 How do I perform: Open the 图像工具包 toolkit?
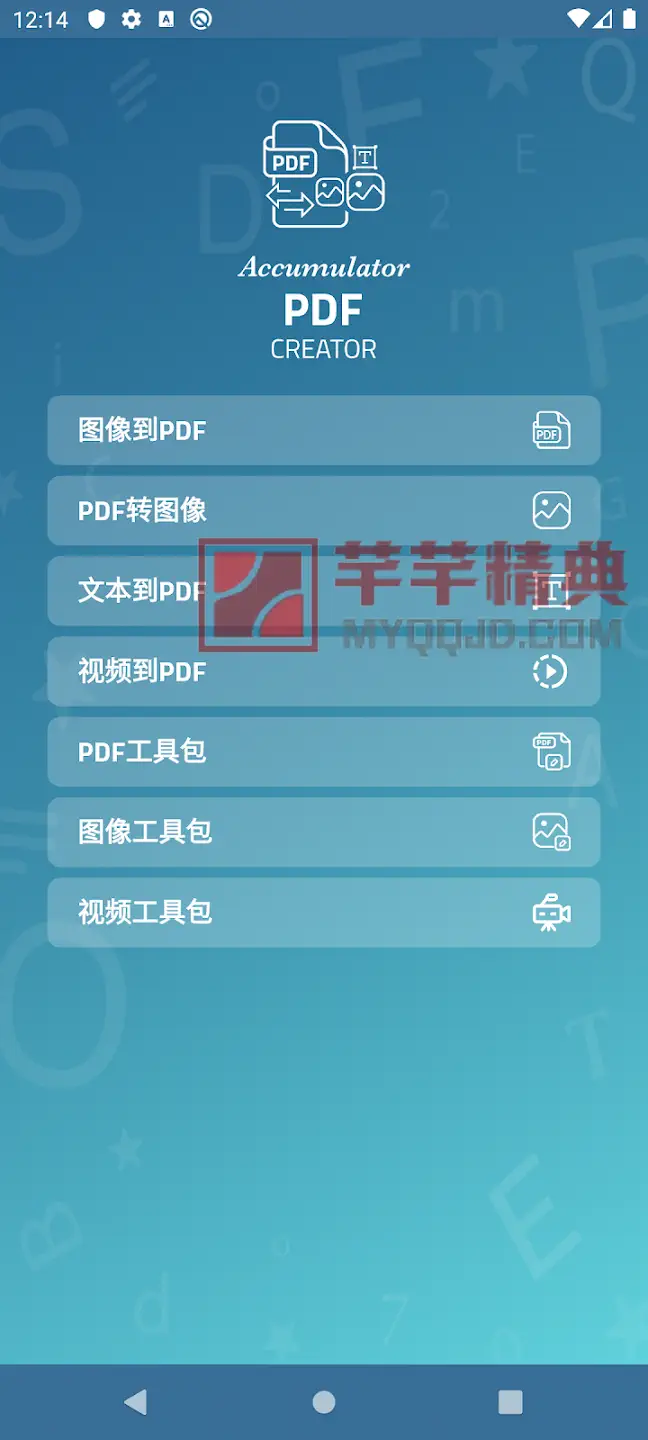[x=323, y=832]
